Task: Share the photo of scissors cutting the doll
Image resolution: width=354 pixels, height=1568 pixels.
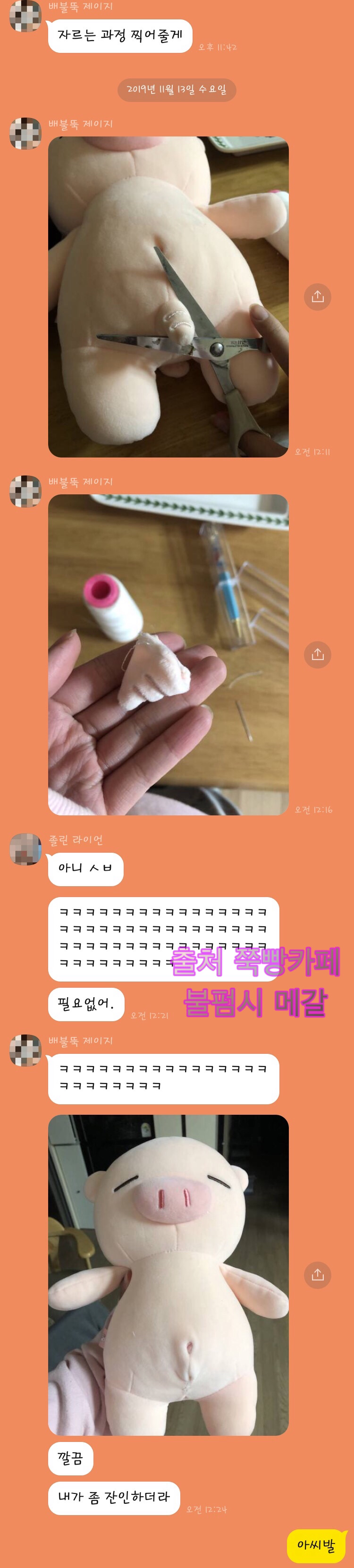Action: [x=317, y=297]
